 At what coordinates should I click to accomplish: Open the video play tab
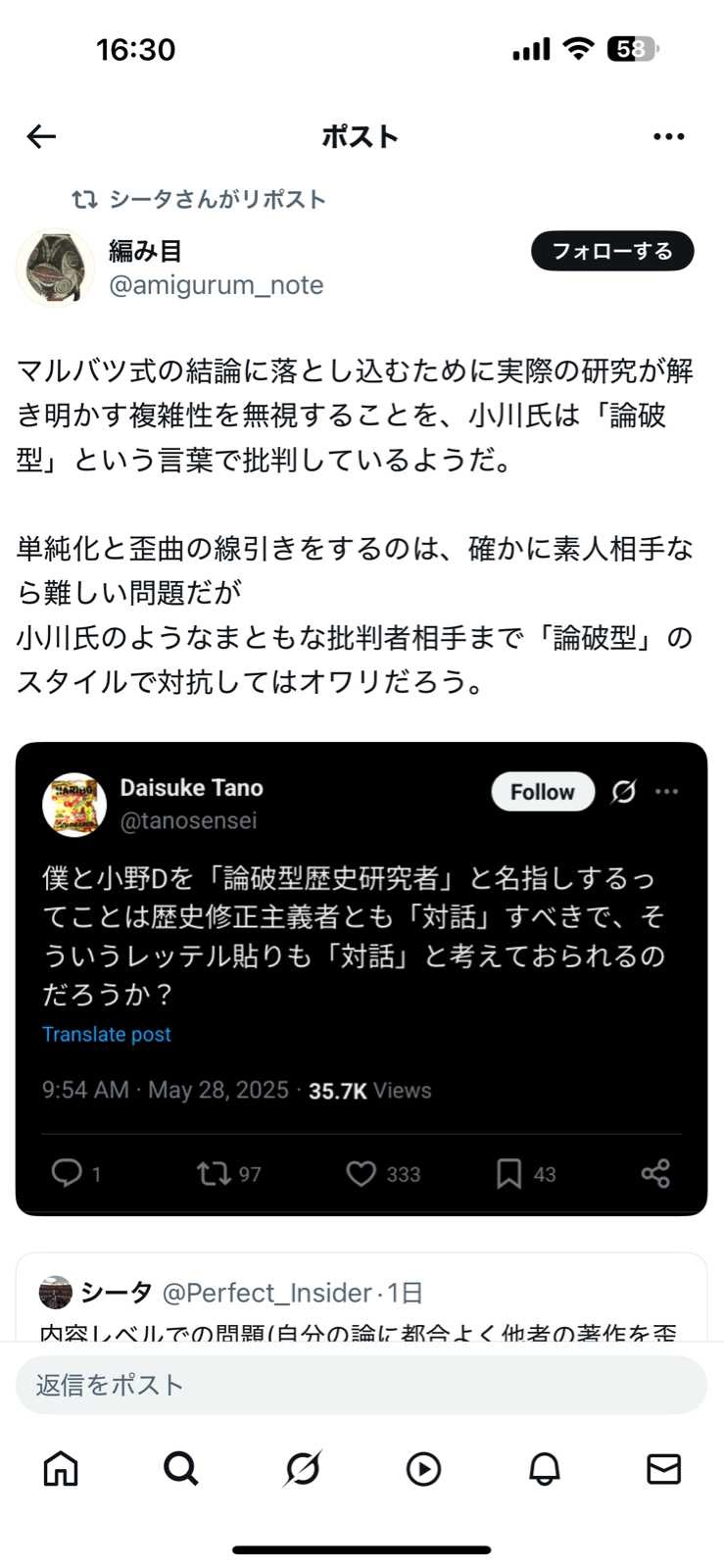(x=423, y=1468)
